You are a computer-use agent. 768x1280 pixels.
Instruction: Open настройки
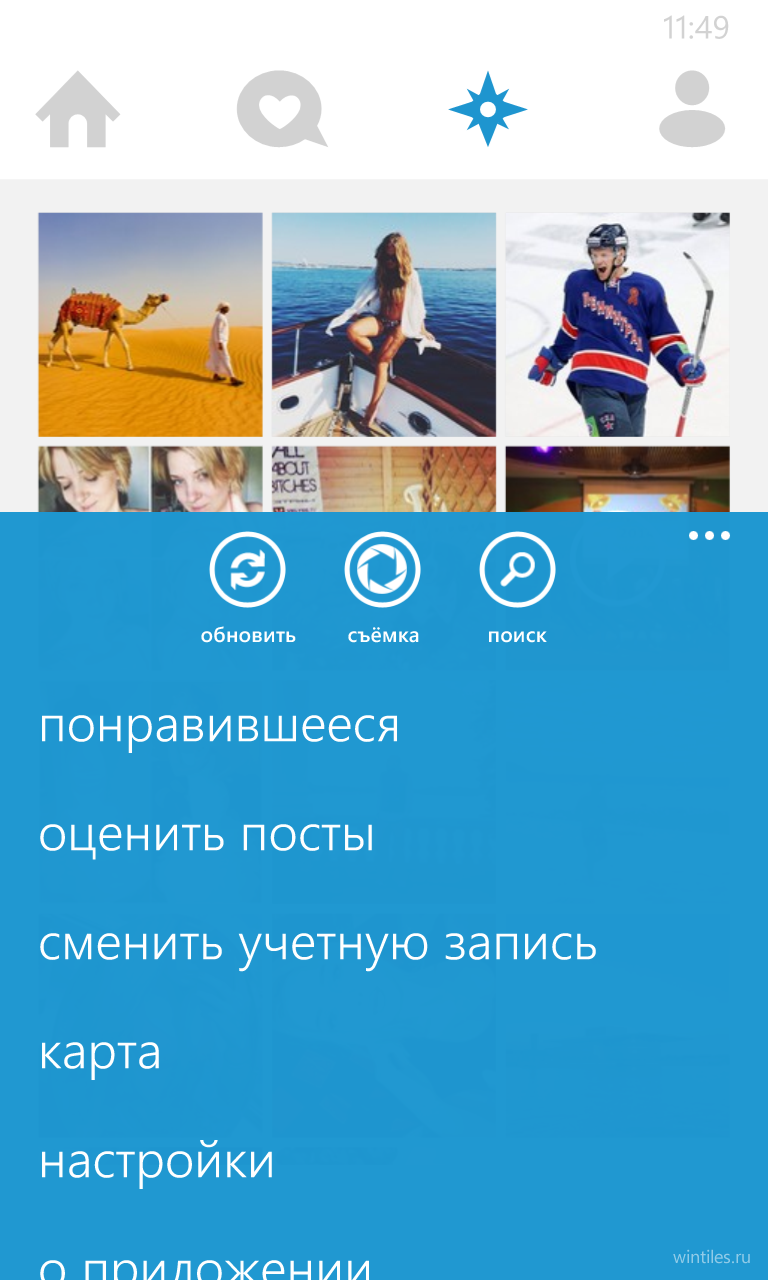point(157,1163)
